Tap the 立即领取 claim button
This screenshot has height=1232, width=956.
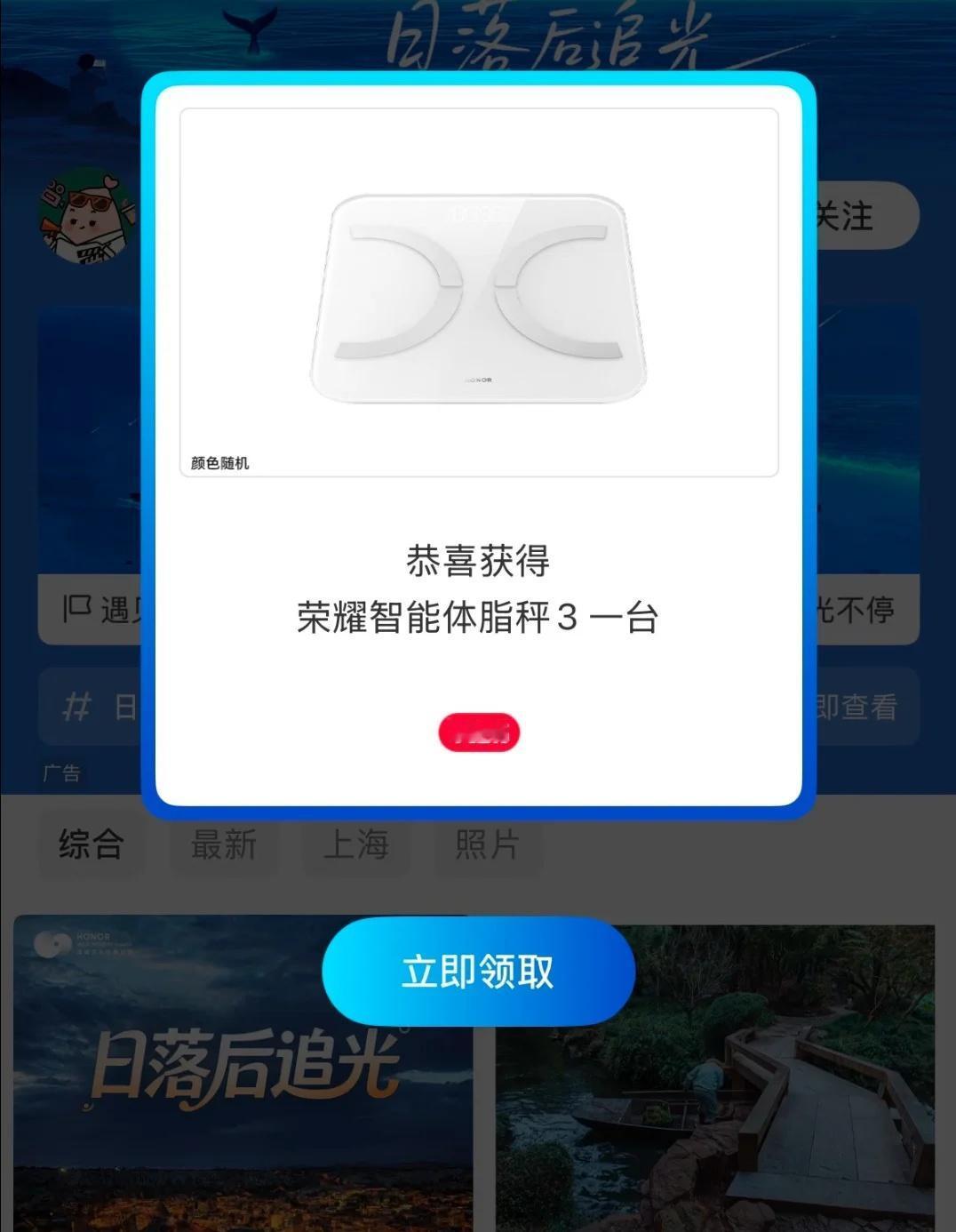[478, 972]
